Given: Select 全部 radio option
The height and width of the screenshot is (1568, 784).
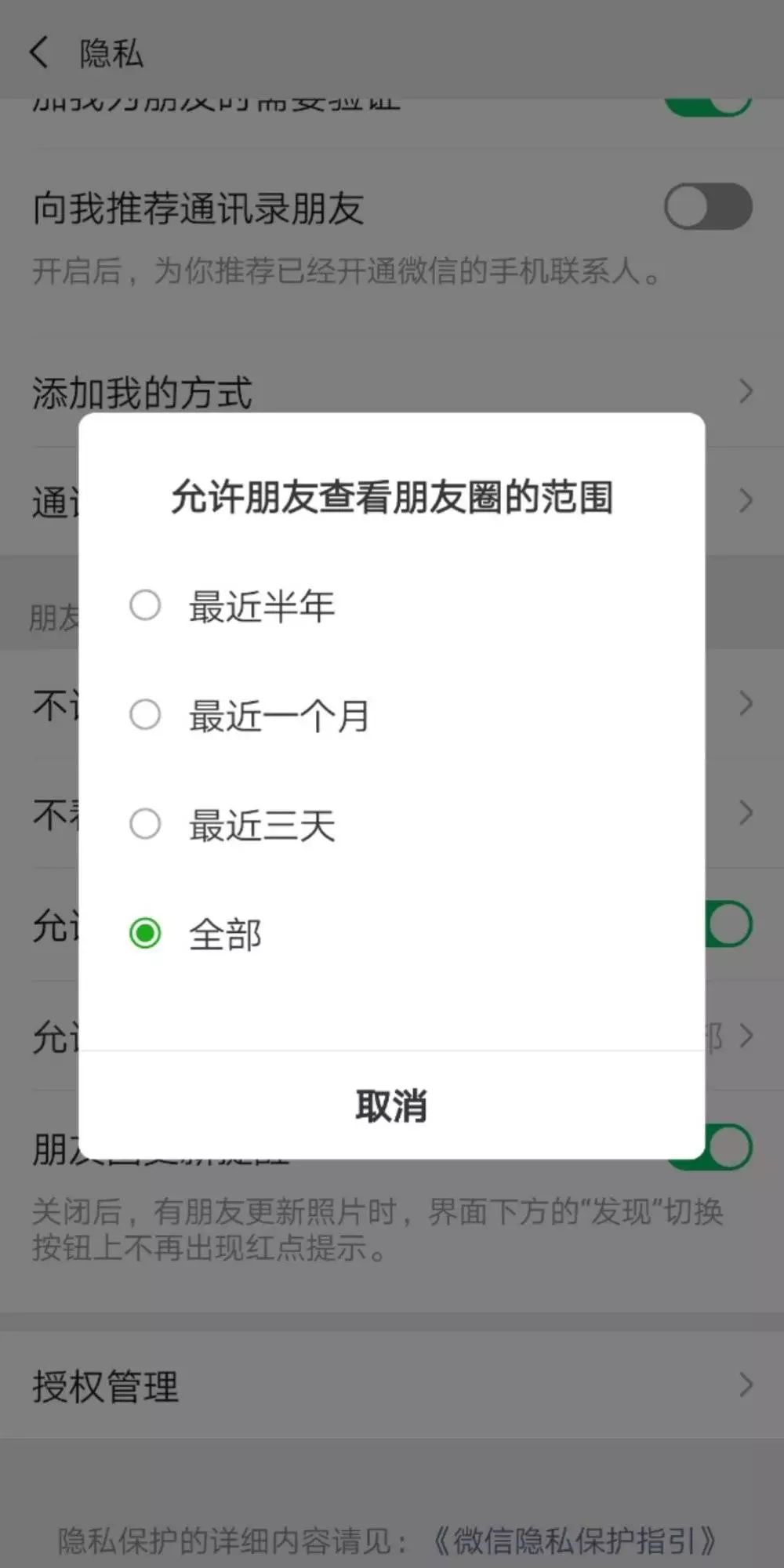Looking at the screenshot, I should coord(146,934).
